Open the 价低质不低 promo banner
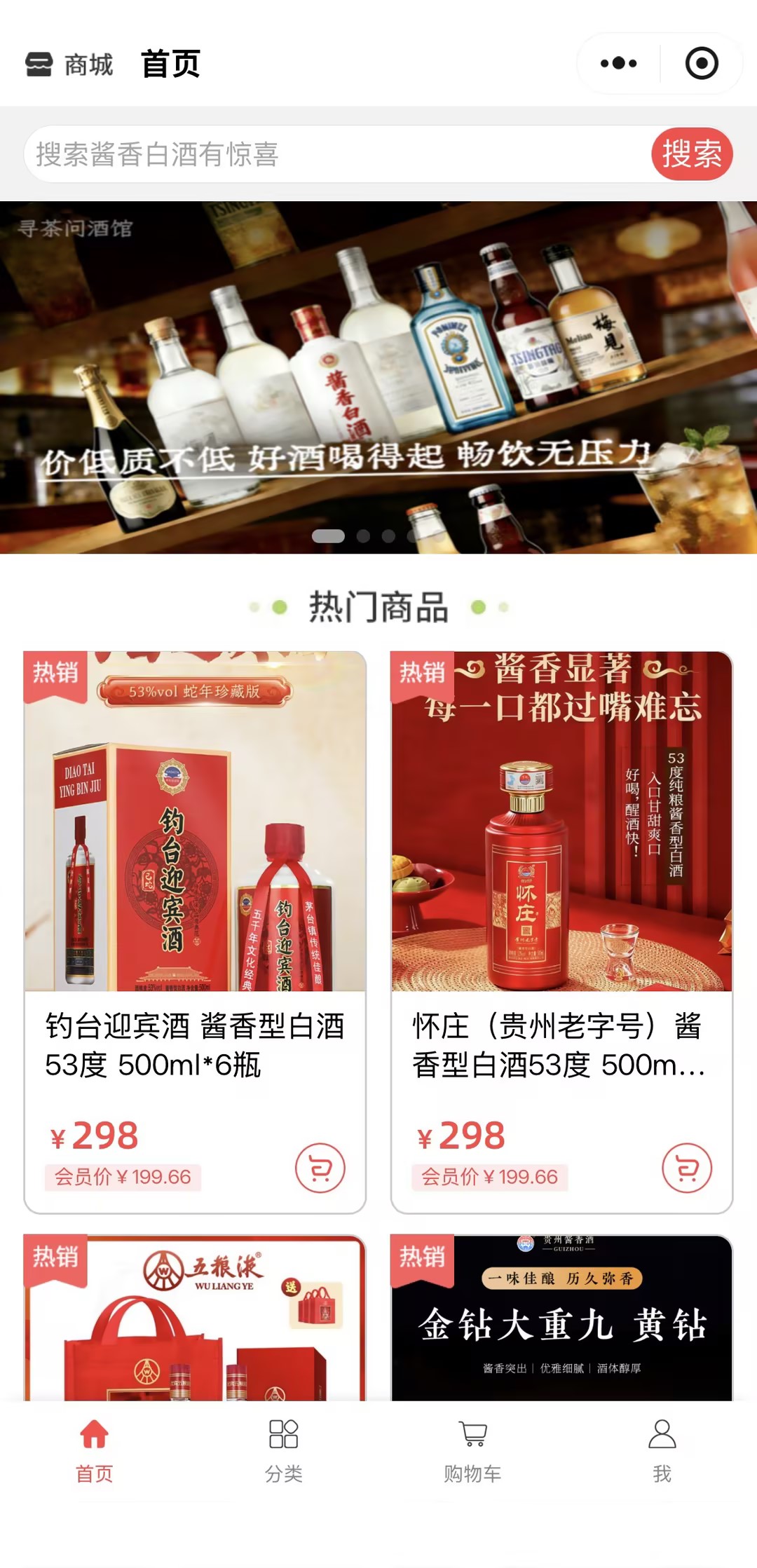 tap(378, 379)
